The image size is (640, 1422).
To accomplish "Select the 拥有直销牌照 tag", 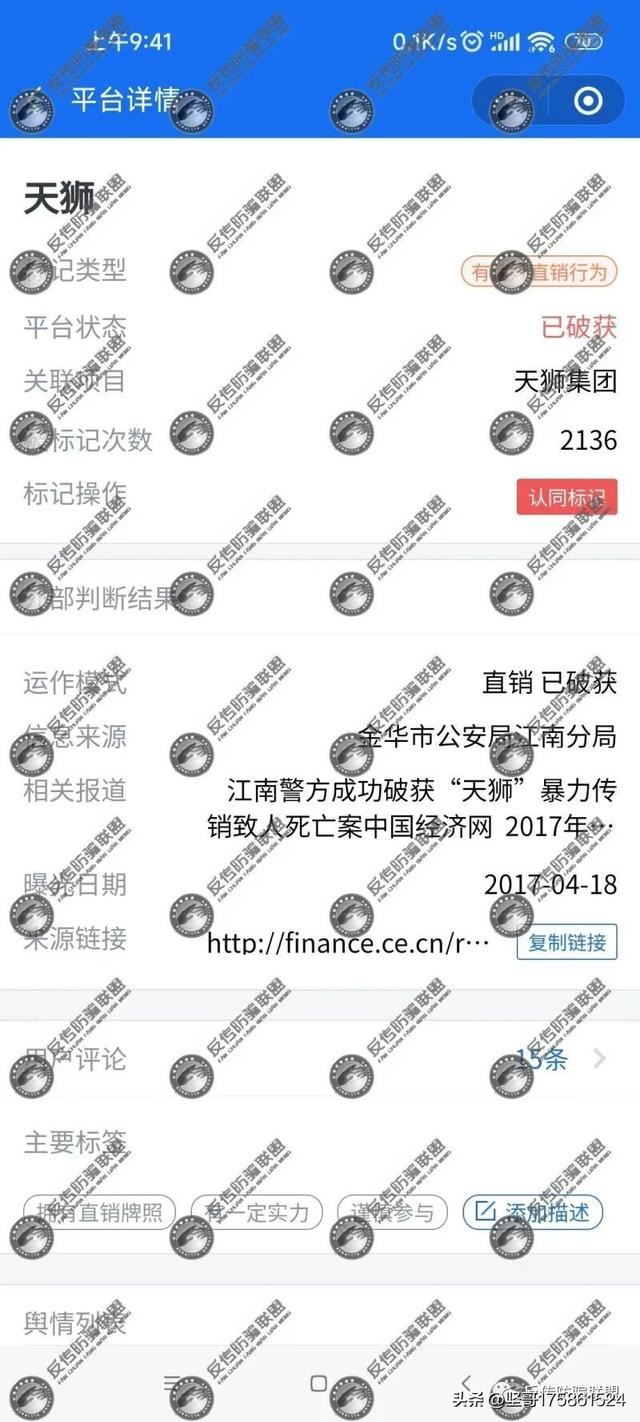I will tap(99, 1213).
